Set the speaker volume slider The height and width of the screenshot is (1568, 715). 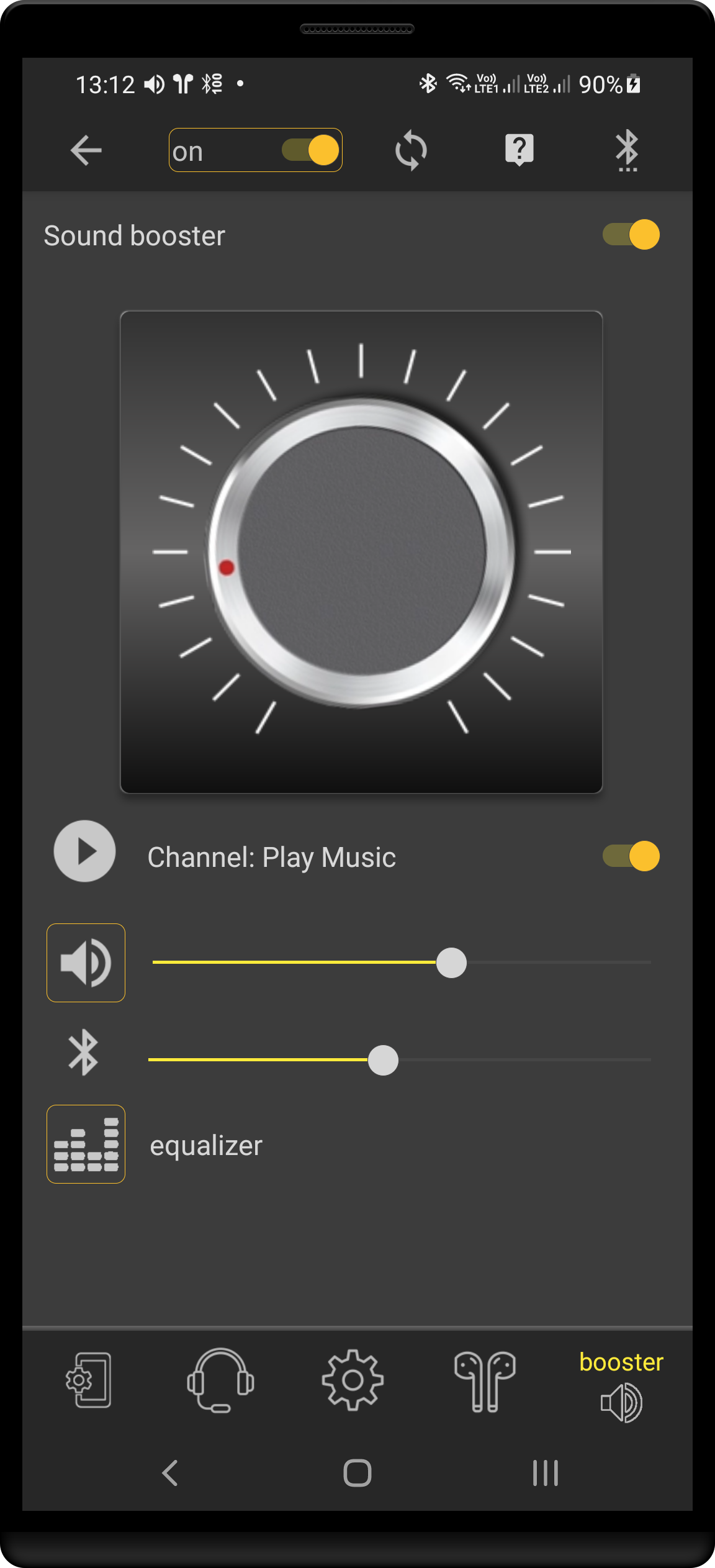[x=402, y=963]
